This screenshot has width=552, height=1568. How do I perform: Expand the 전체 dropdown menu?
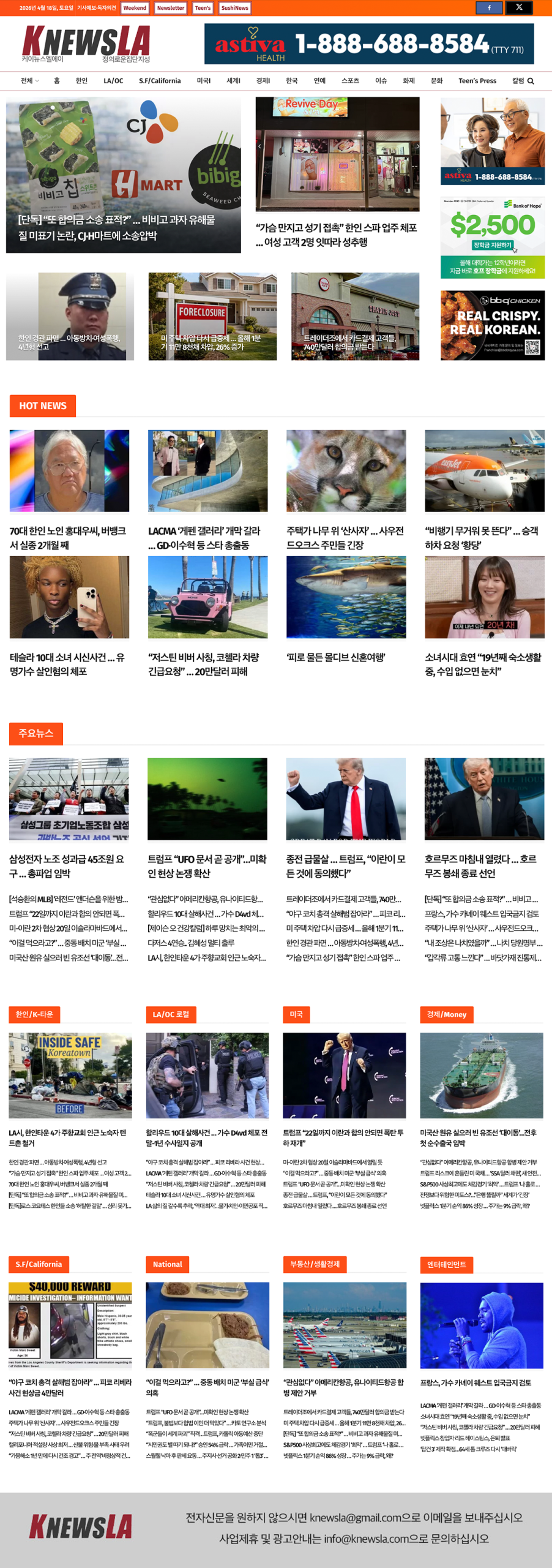(29, 81)
